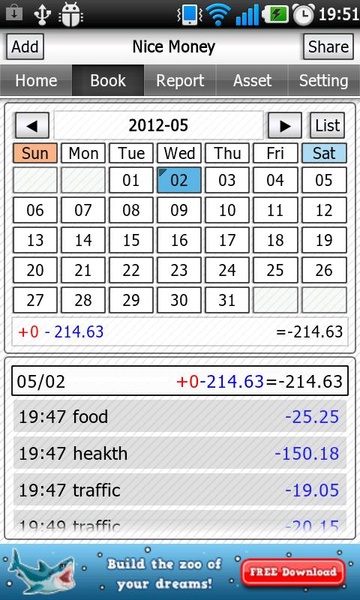Select day 09 on the calendar
The height and width of the screenshot is (600, 360).
click(x=179, y=210)
